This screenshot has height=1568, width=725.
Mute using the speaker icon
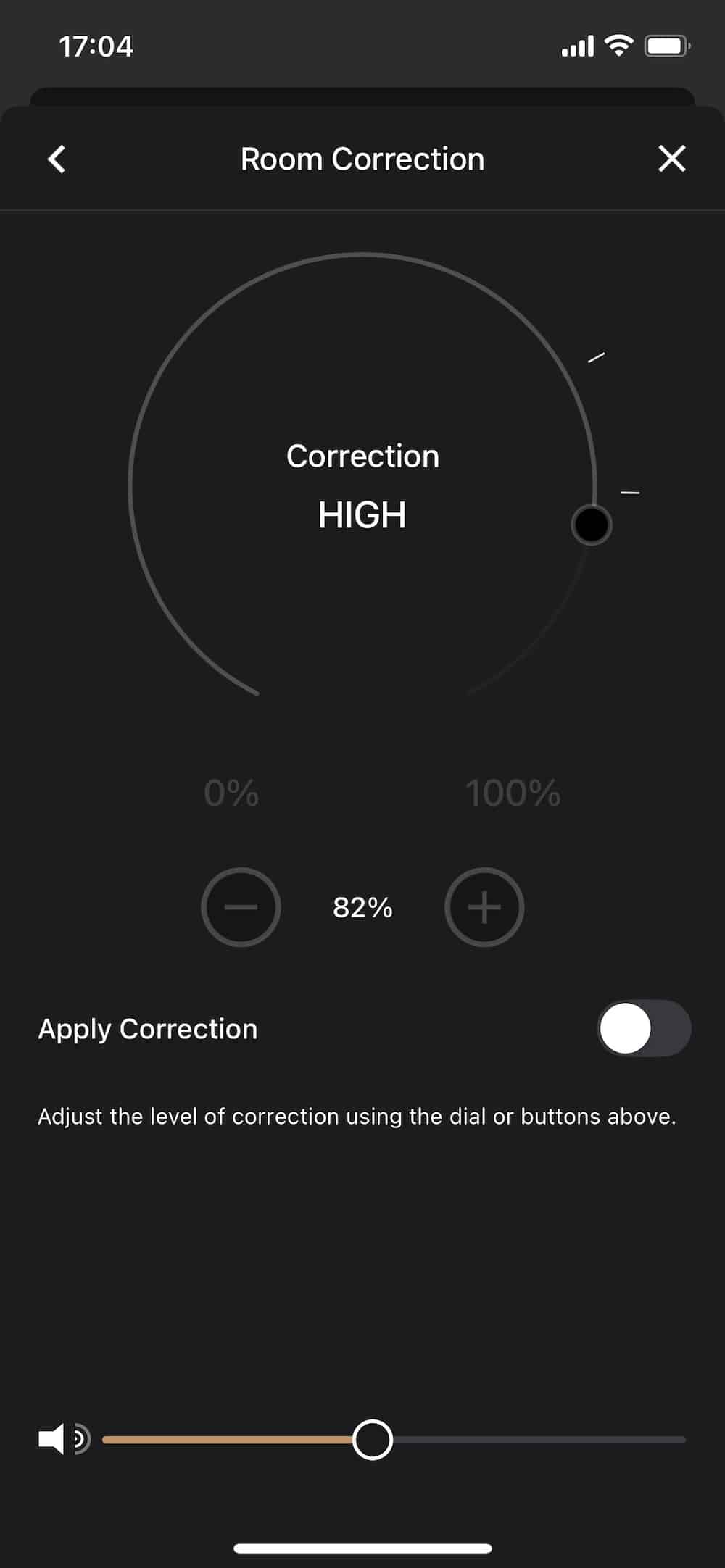pos(64,1439)
